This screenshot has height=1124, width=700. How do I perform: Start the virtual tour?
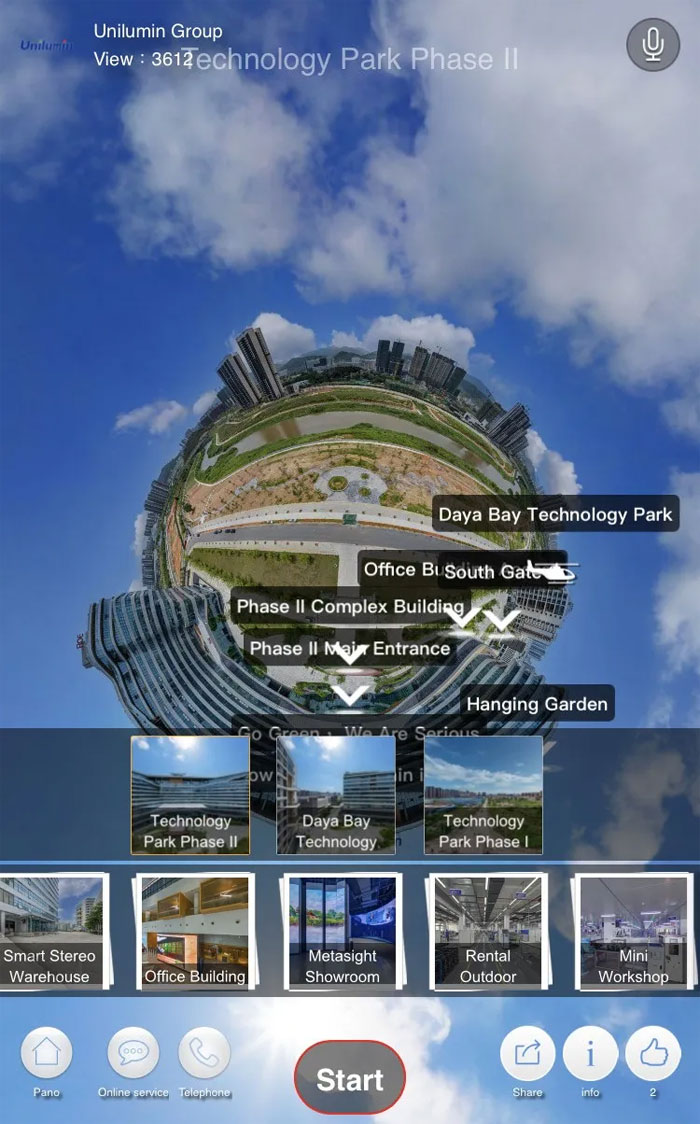(350, 1079)
